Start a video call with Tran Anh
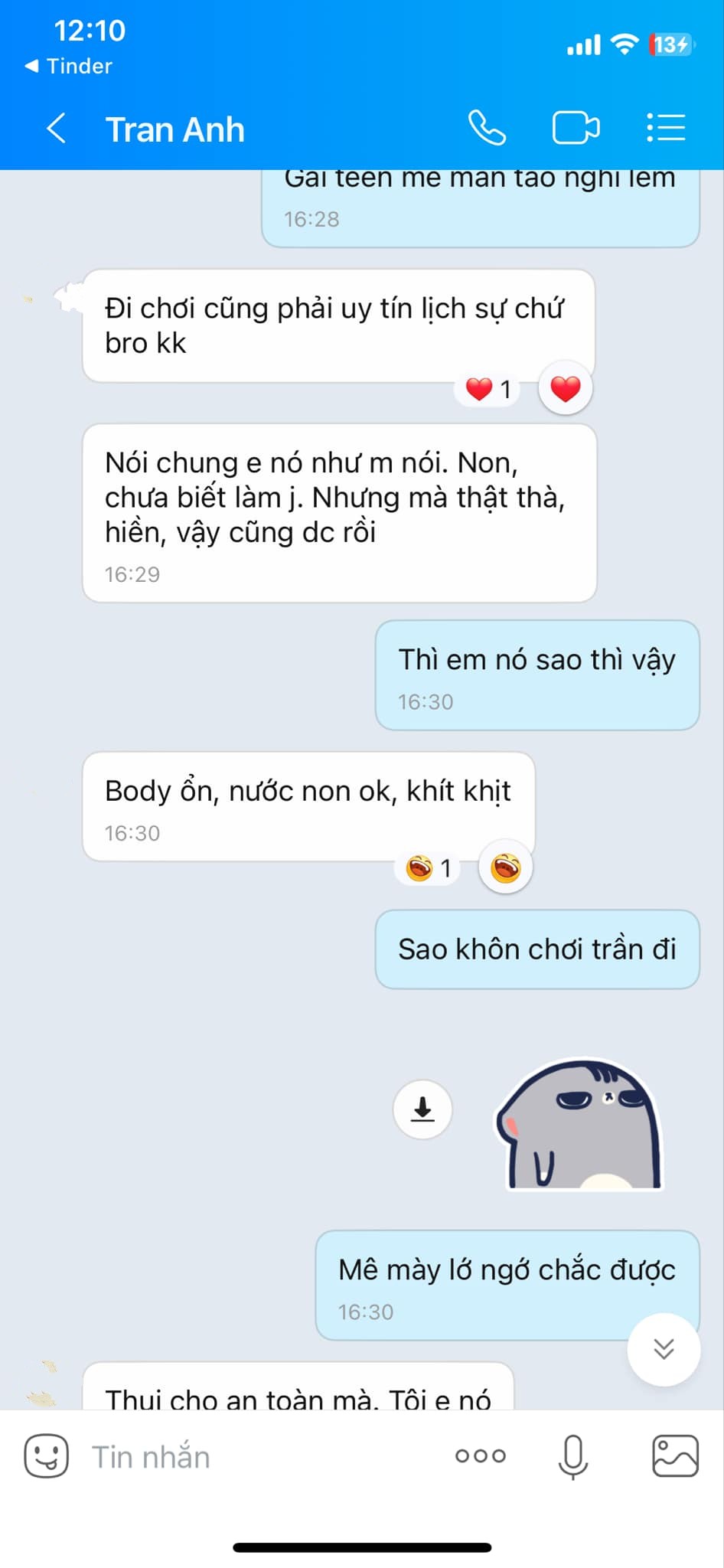This screenshot has width=724, height=1568. point(576,128)
